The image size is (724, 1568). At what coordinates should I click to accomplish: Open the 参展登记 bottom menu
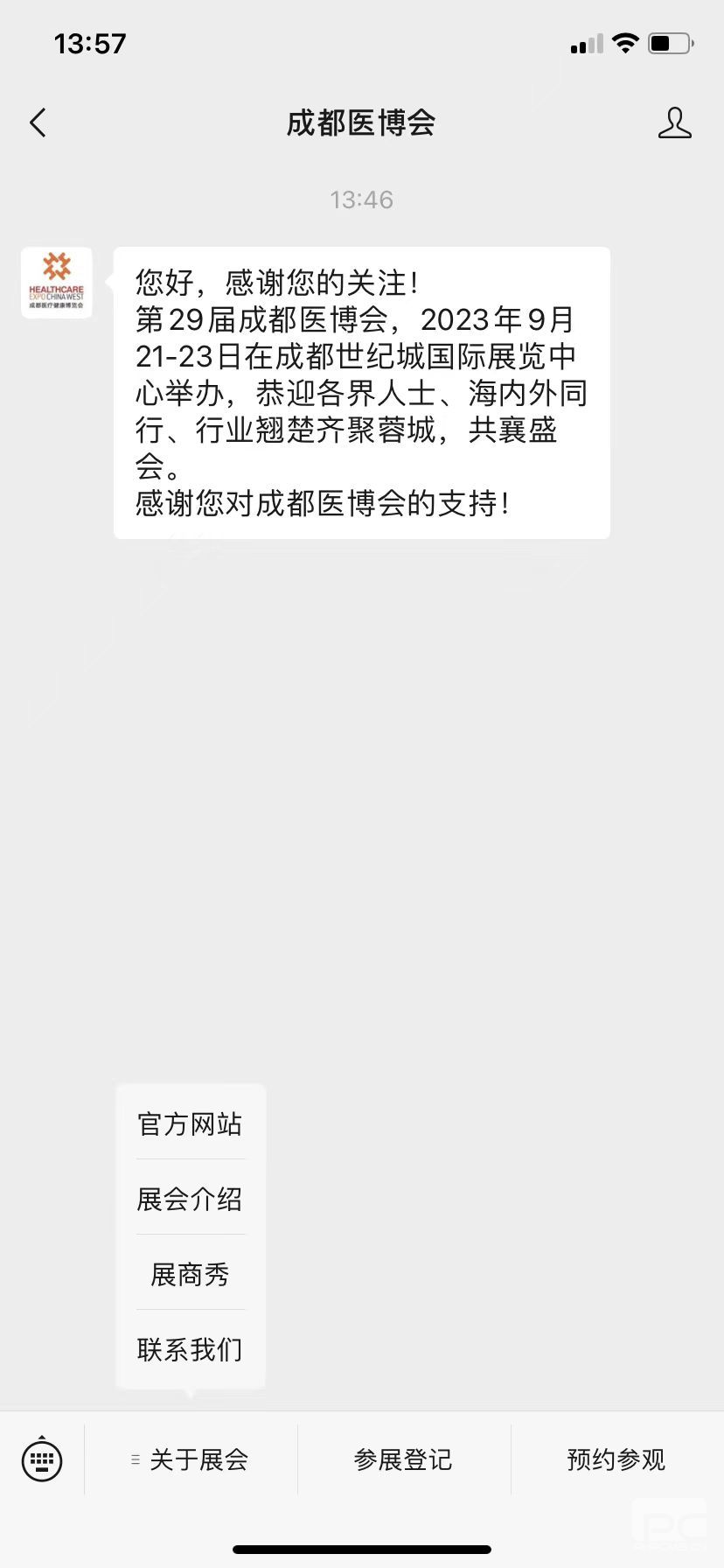pos(403,1459)
